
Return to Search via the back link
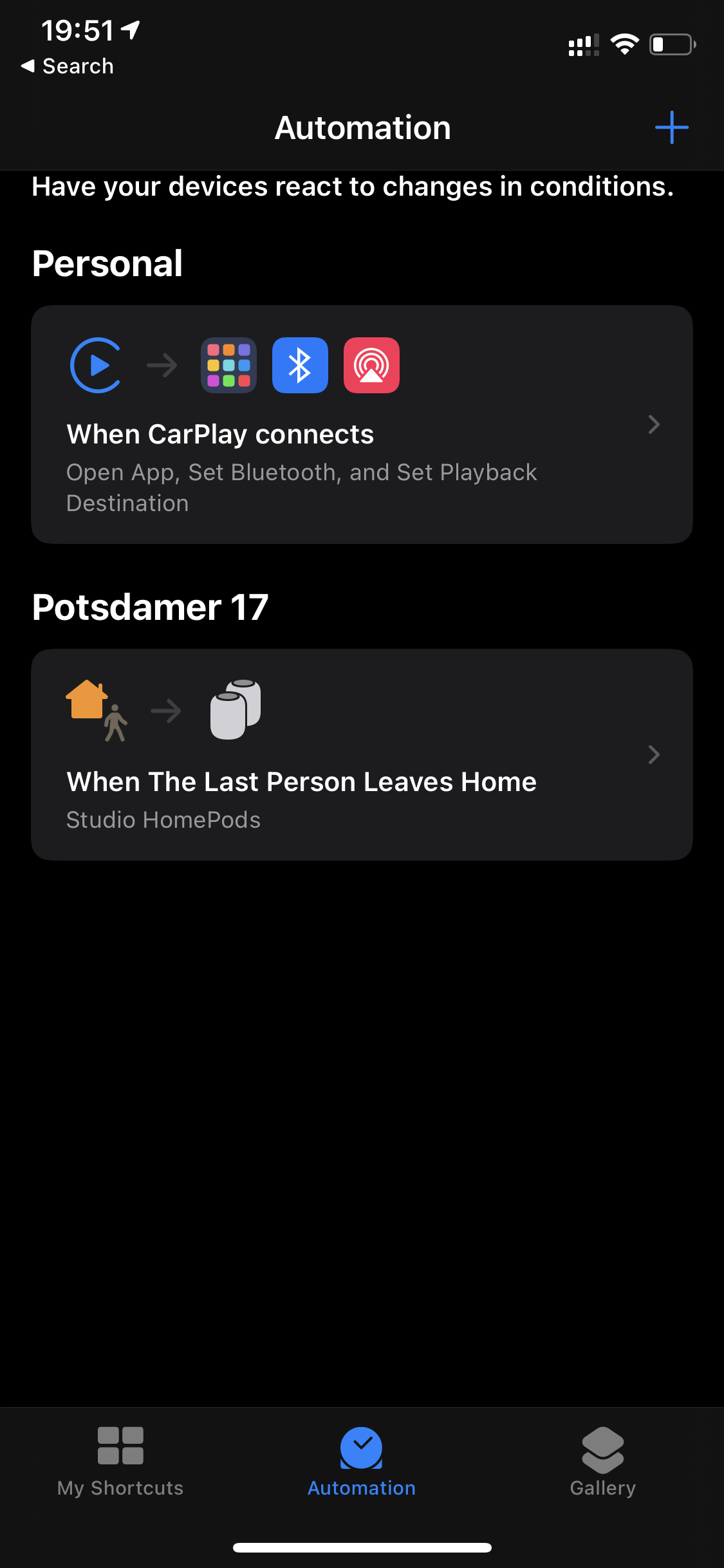pos(68,66)
